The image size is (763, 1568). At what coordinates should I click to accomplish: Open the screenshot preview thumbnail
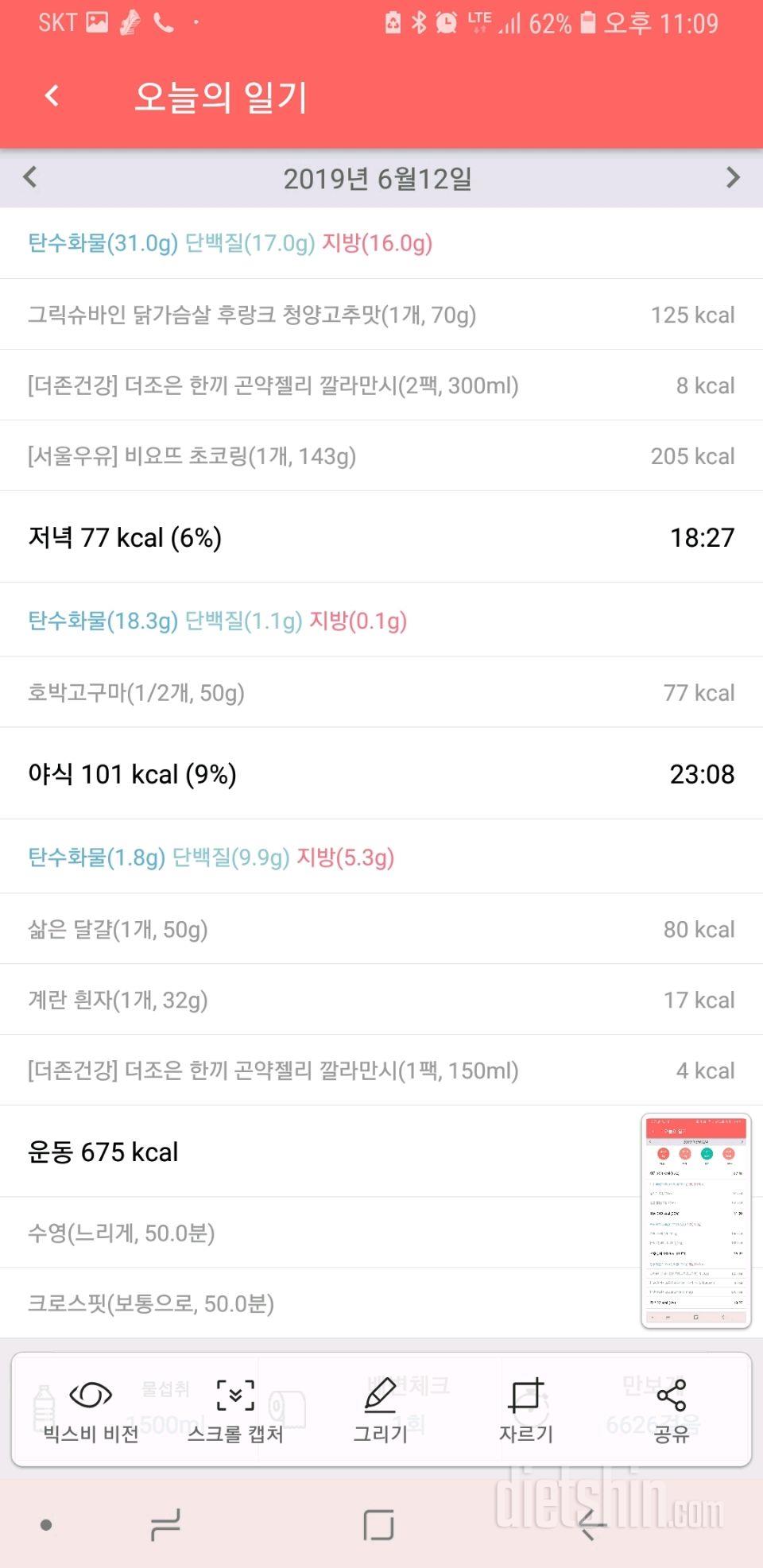tap(695, 1221)
